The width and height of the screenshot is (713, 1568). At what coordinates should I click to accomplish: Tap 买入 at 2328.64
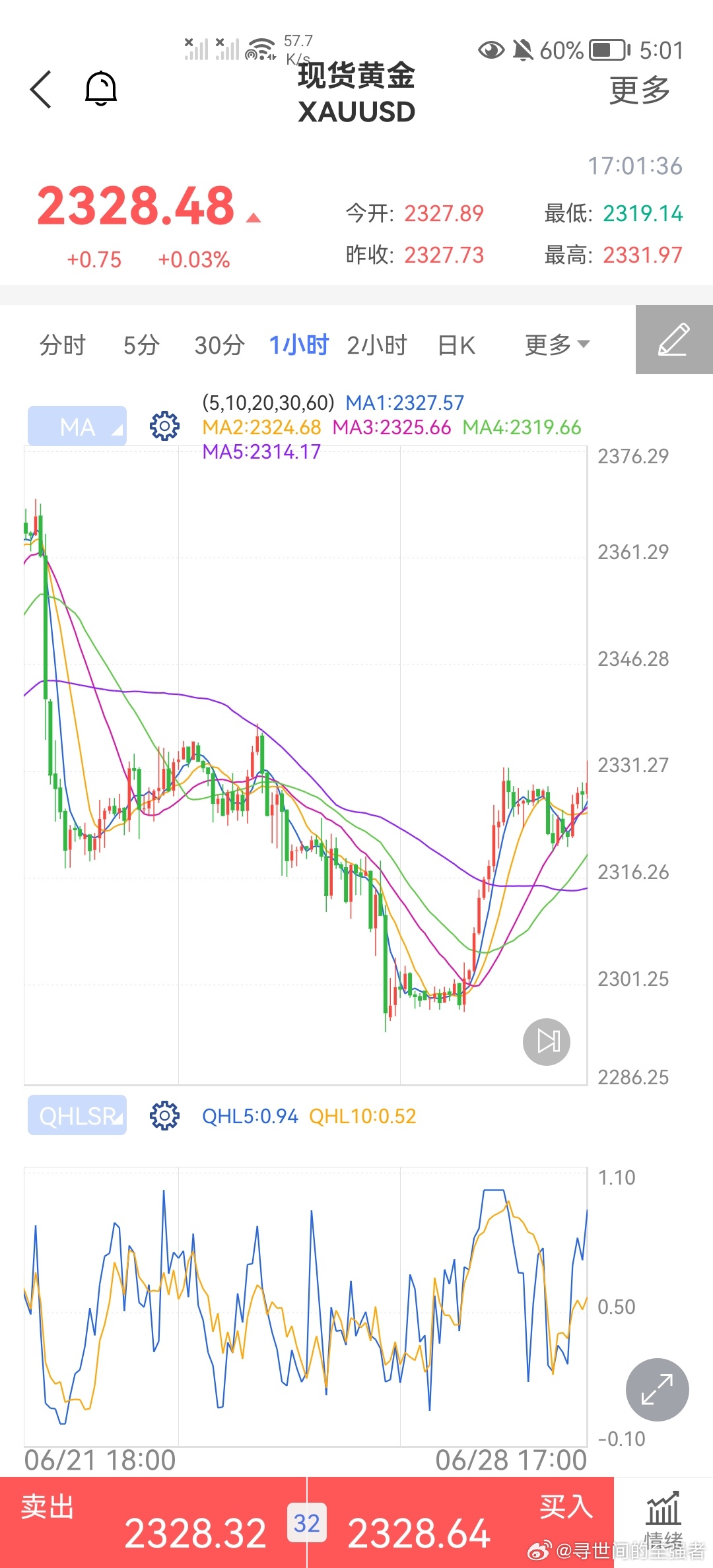coord(461,1522)
